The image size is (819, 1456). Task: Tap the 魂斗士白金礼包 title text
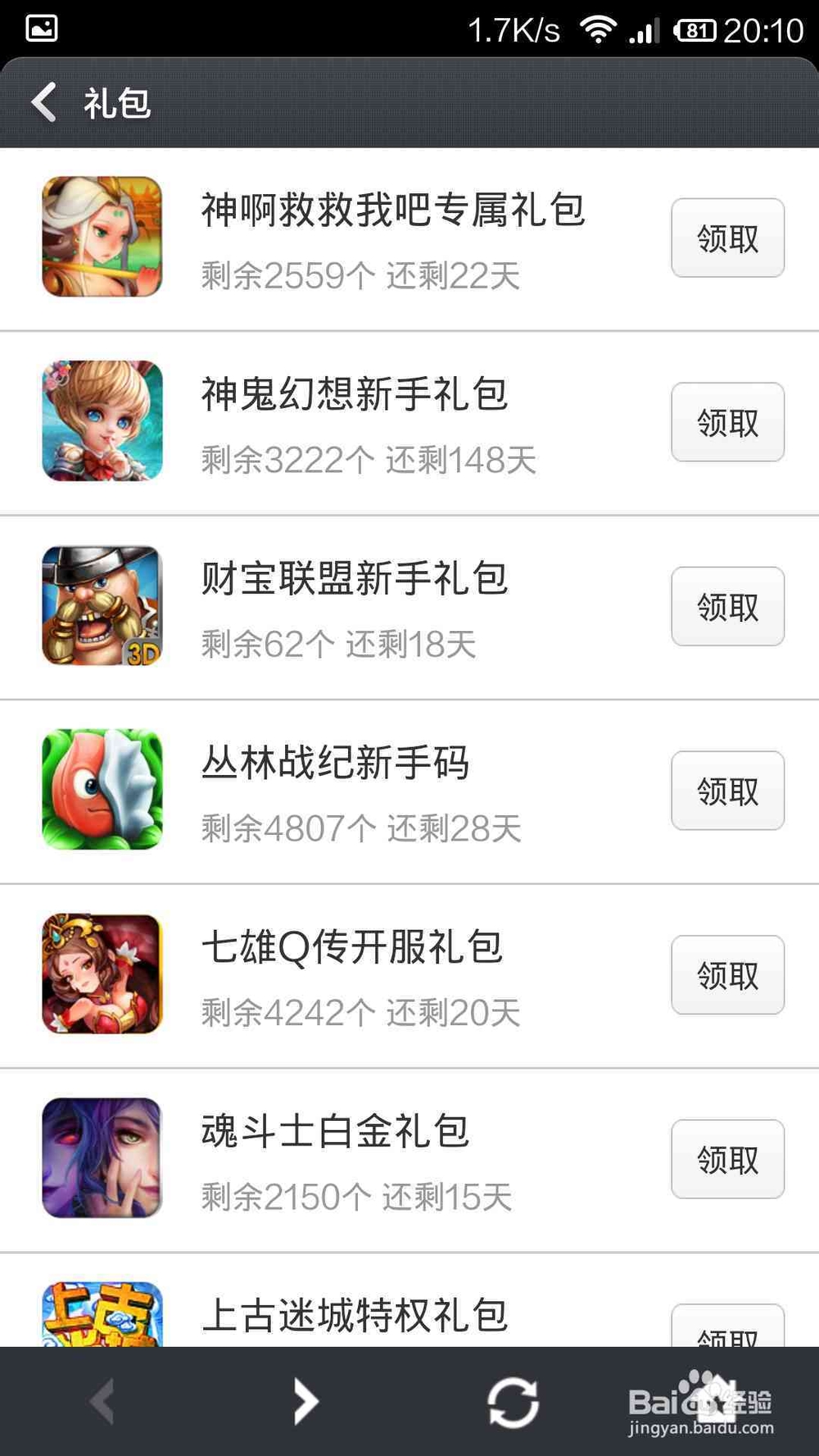[x=336, y=1132]
